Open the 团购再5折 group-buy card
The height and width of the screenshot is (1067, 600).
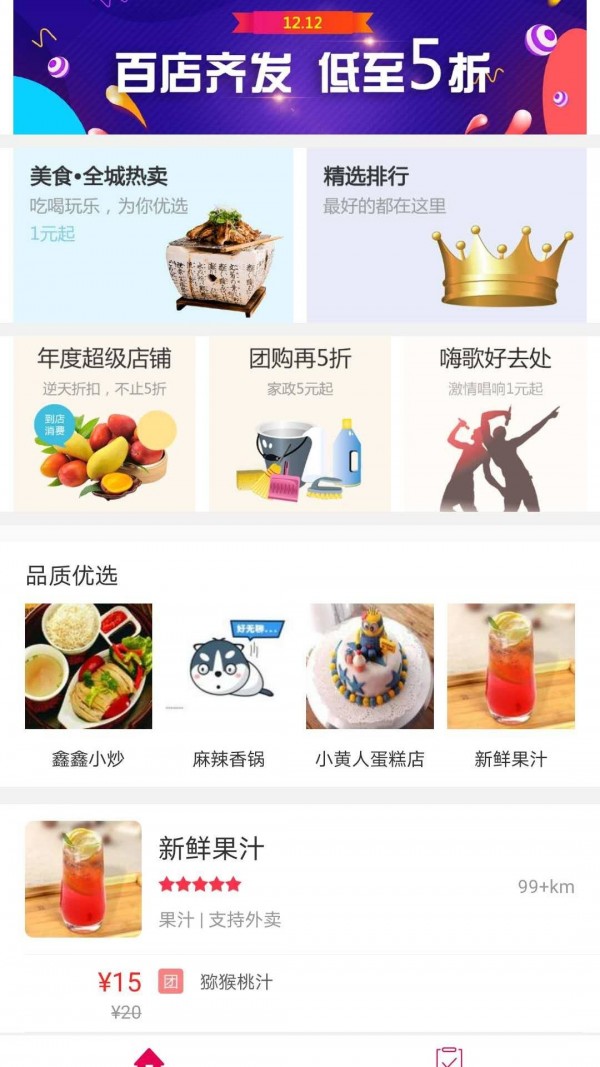coord(300,424)
